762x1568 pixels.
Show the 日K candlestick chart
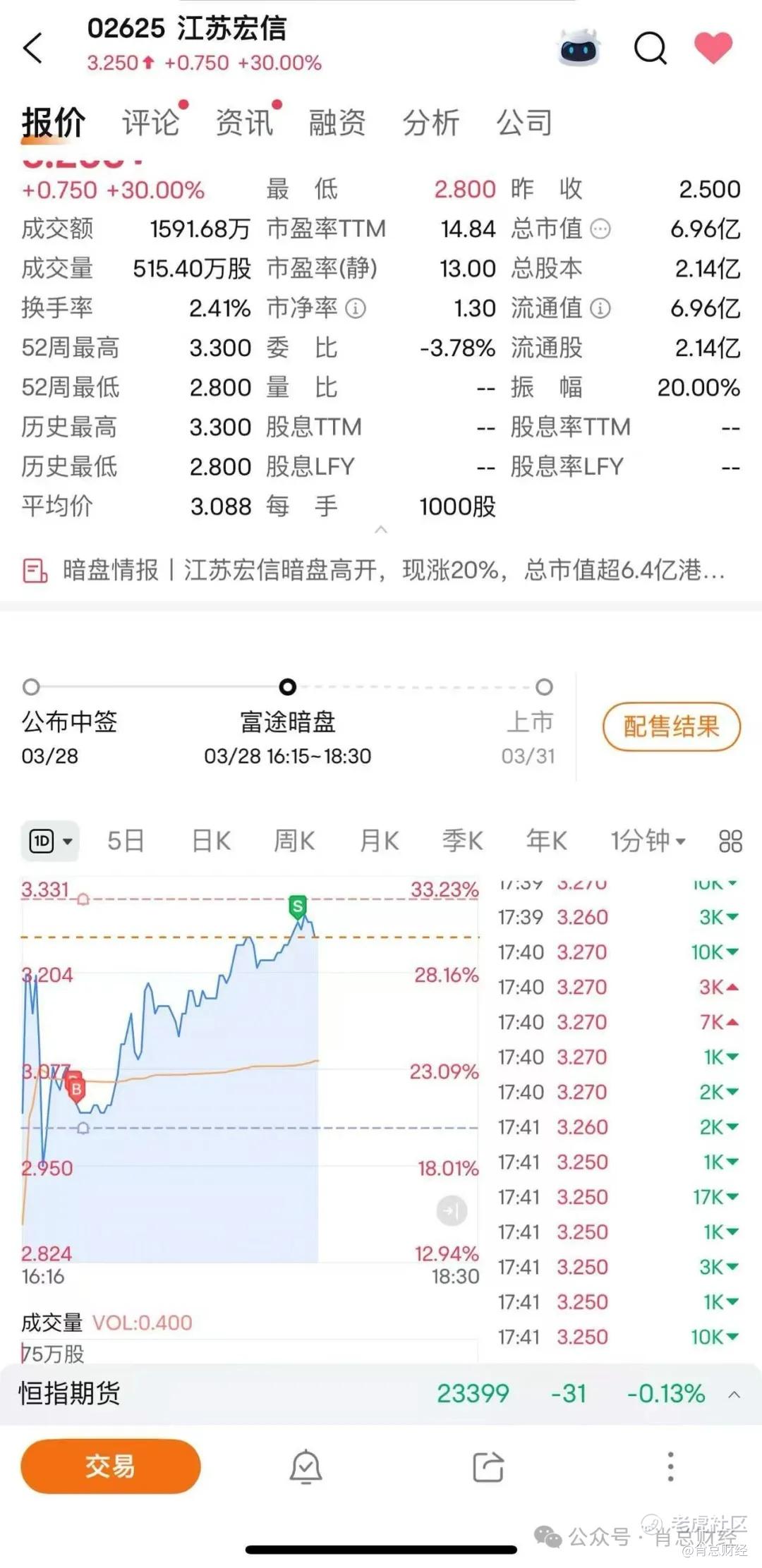pyautogui.click(x=211, y=841)
